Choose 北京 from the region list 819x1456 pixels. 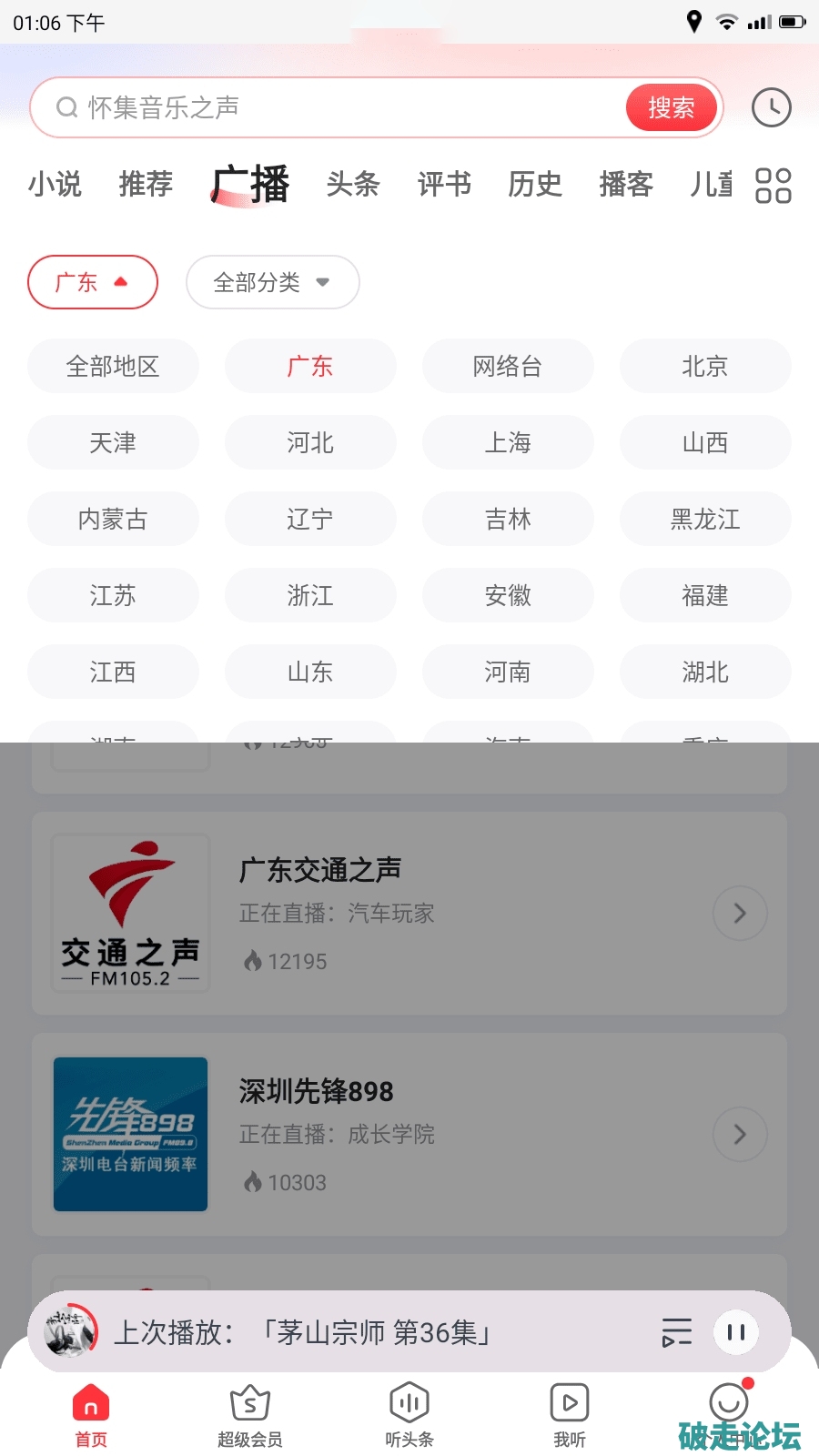tap(704, 366)
